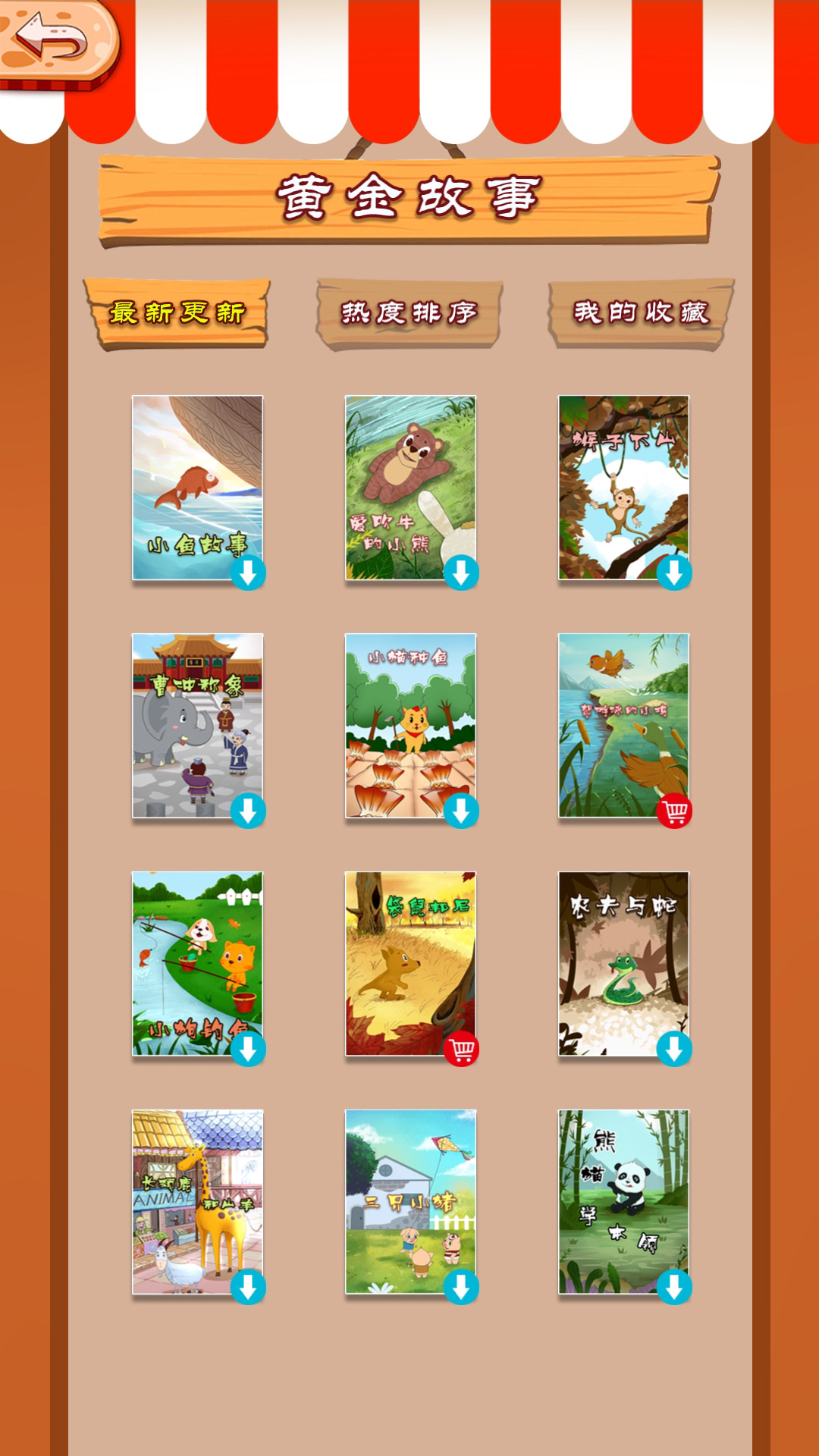Tap the shopping cart on the duck story
The width and height of the screenshot is (819, 1456).
point(673,811)
